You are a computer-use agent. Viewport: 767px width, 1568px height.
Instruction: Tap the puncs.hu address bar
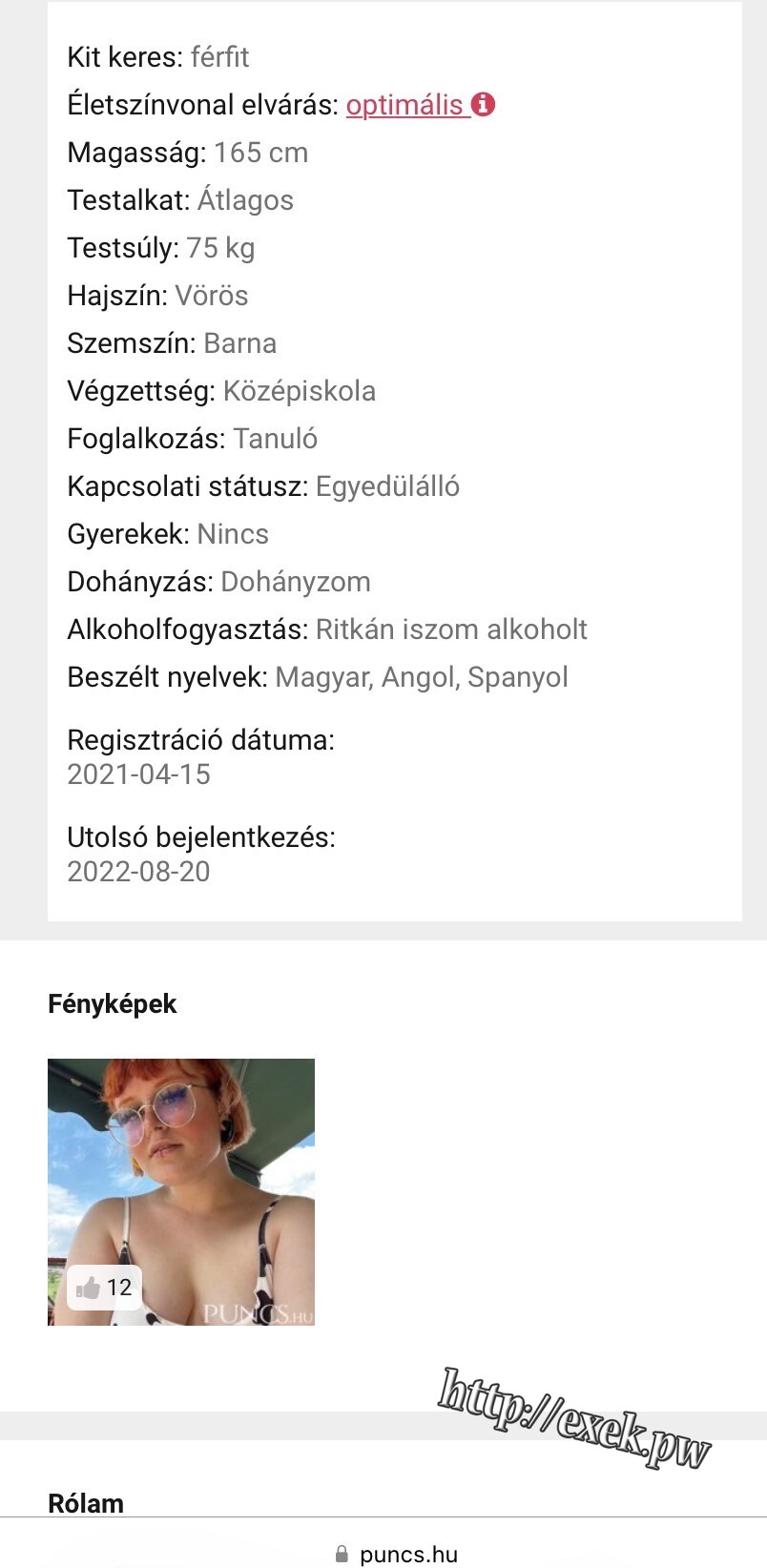click(x=396, y=1554)
